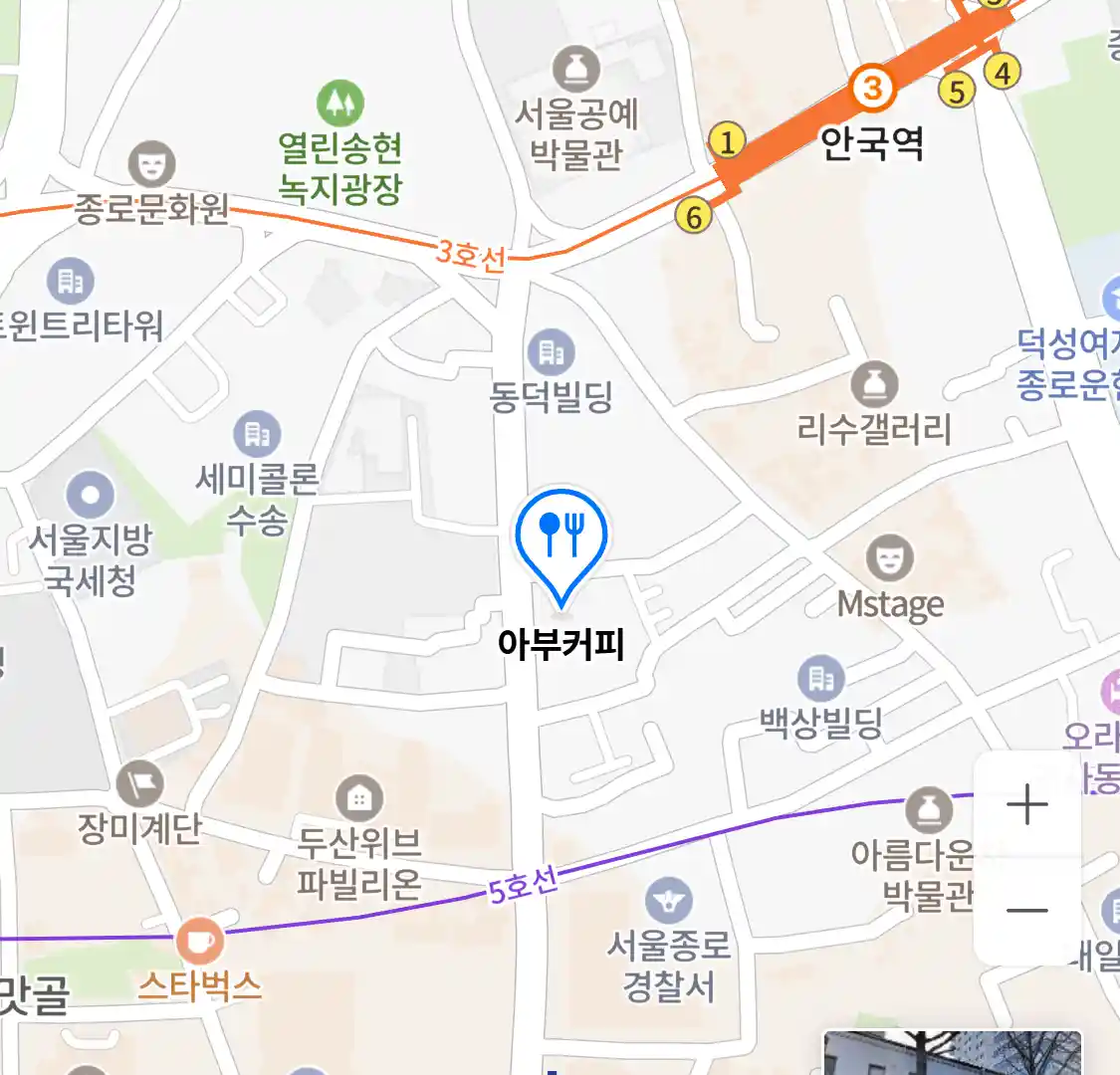Select the 서울공예박물관 museum marker

pyautogui.click(x=576, y=70)
